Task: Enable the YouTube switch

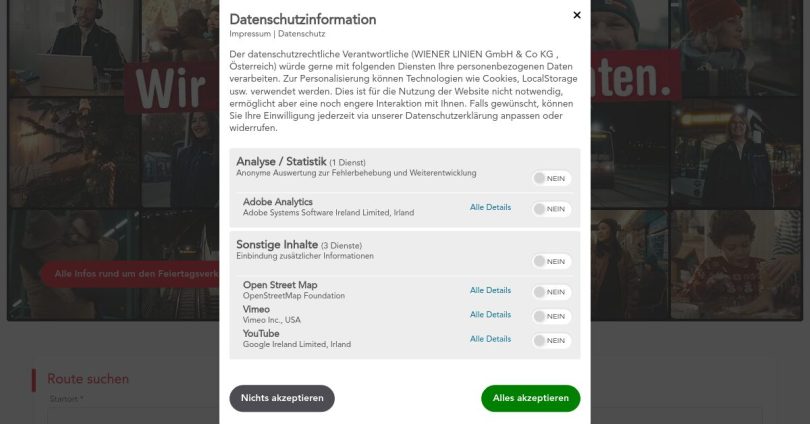Action: (x=551, y=340)
